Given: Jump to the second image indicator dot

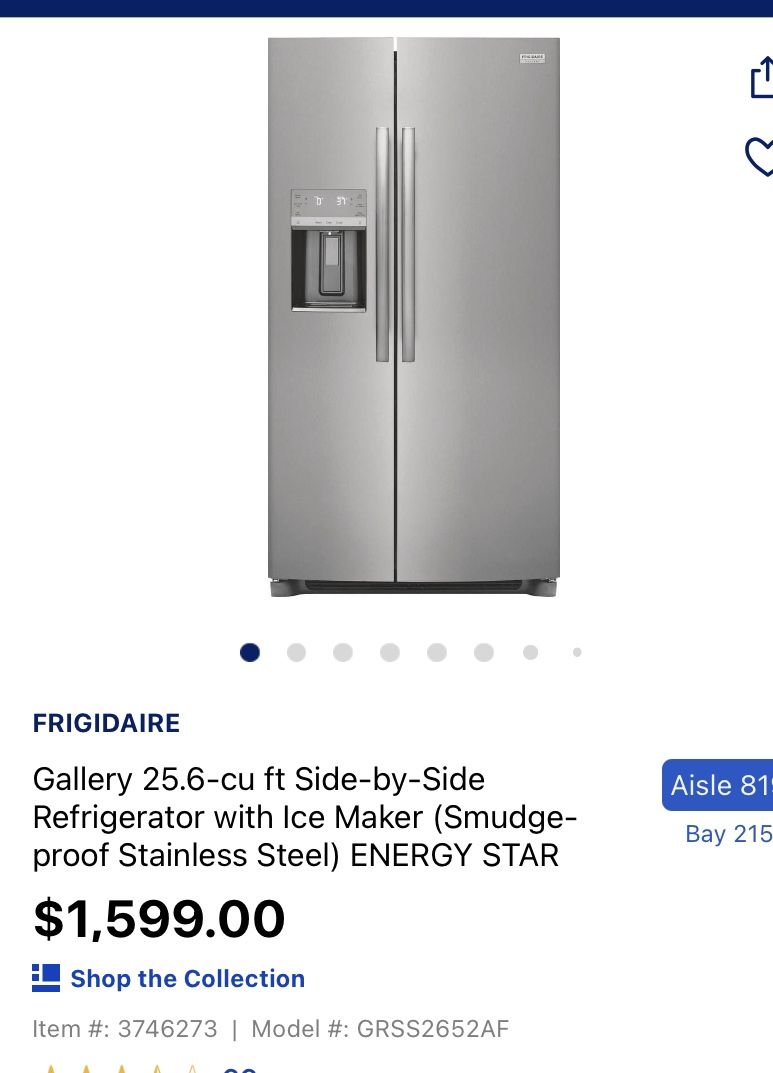Looking at the screenshot, I should pyautogui.click(x=296, y=652).
